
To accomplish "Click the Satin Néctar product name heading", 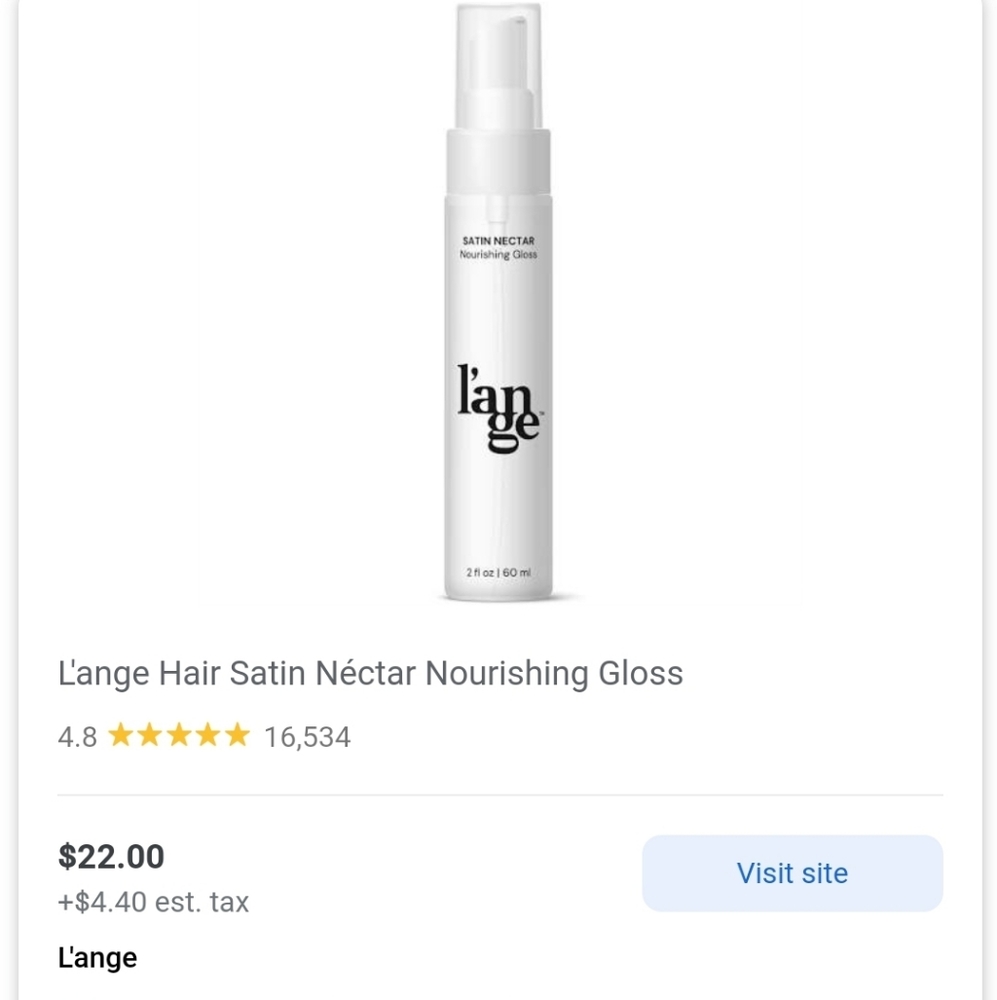I will point(370,673).
